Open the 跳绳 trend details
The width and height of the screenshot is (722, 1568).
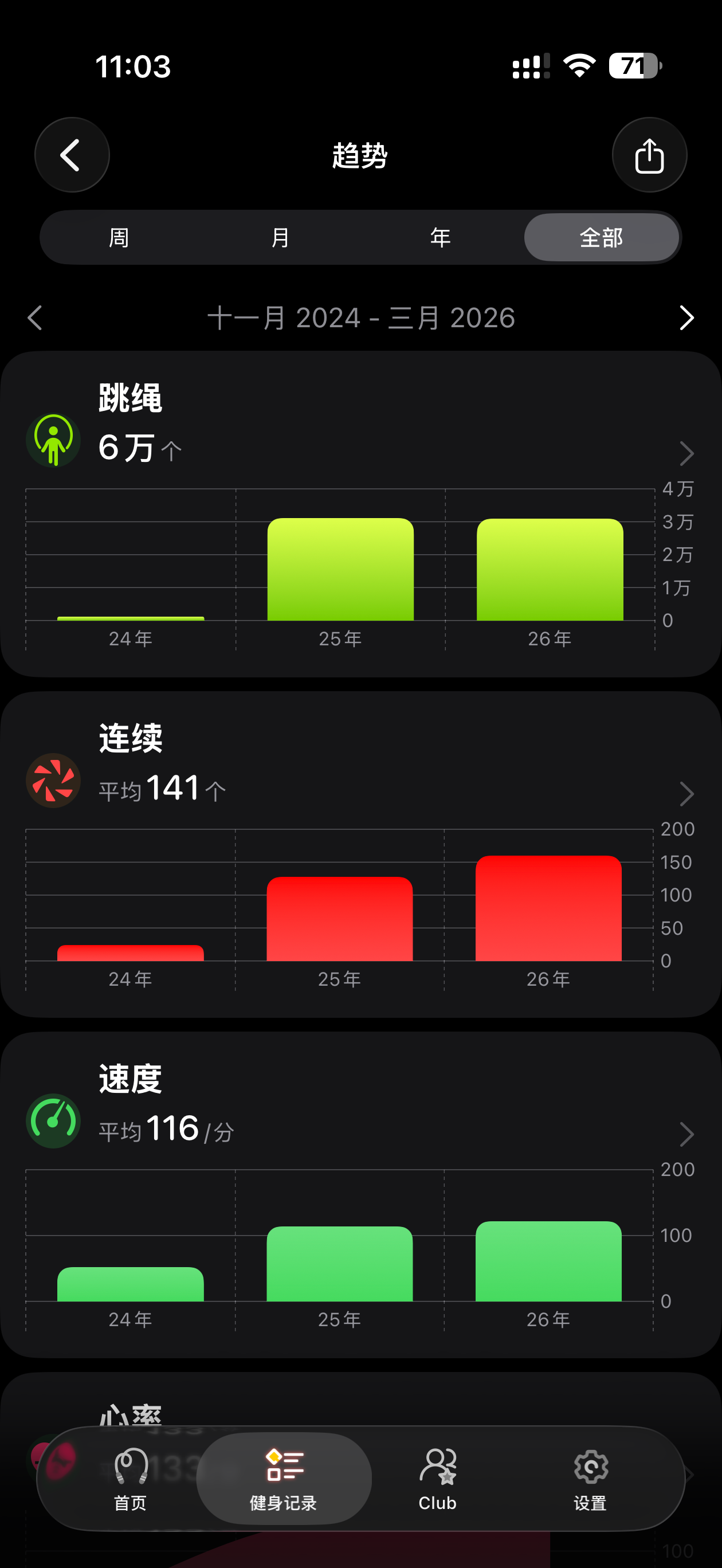click(686, 453)
